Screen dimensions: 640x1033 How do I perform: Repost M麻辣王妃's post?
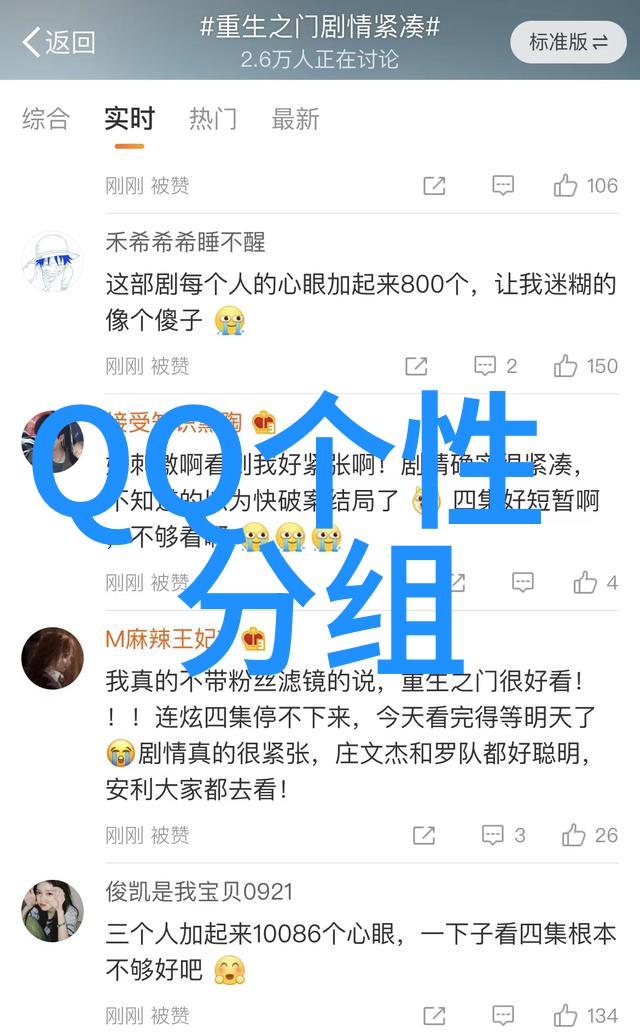coord(423,835)
